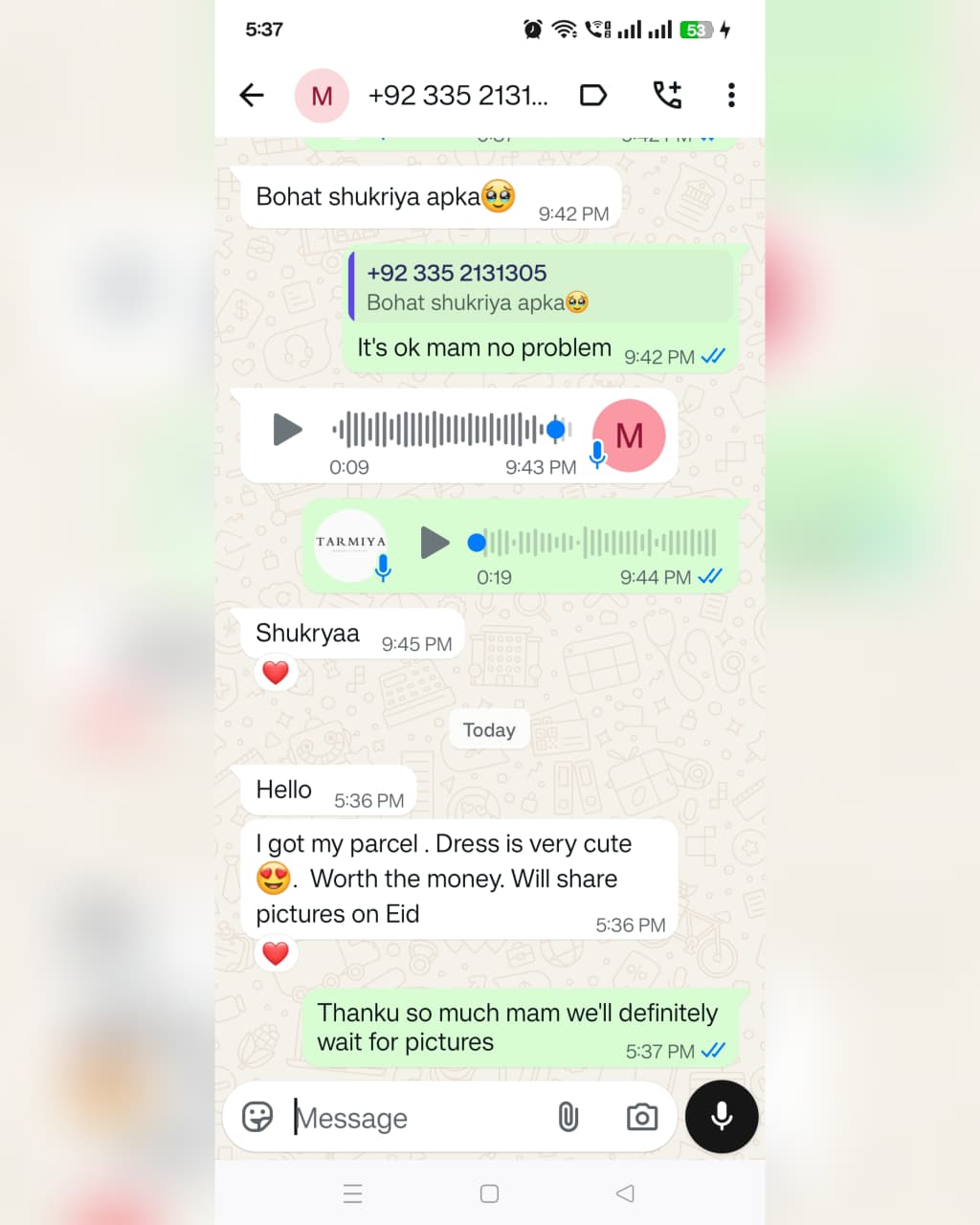Open the attachment paperclip menu

coord(568,1117)
